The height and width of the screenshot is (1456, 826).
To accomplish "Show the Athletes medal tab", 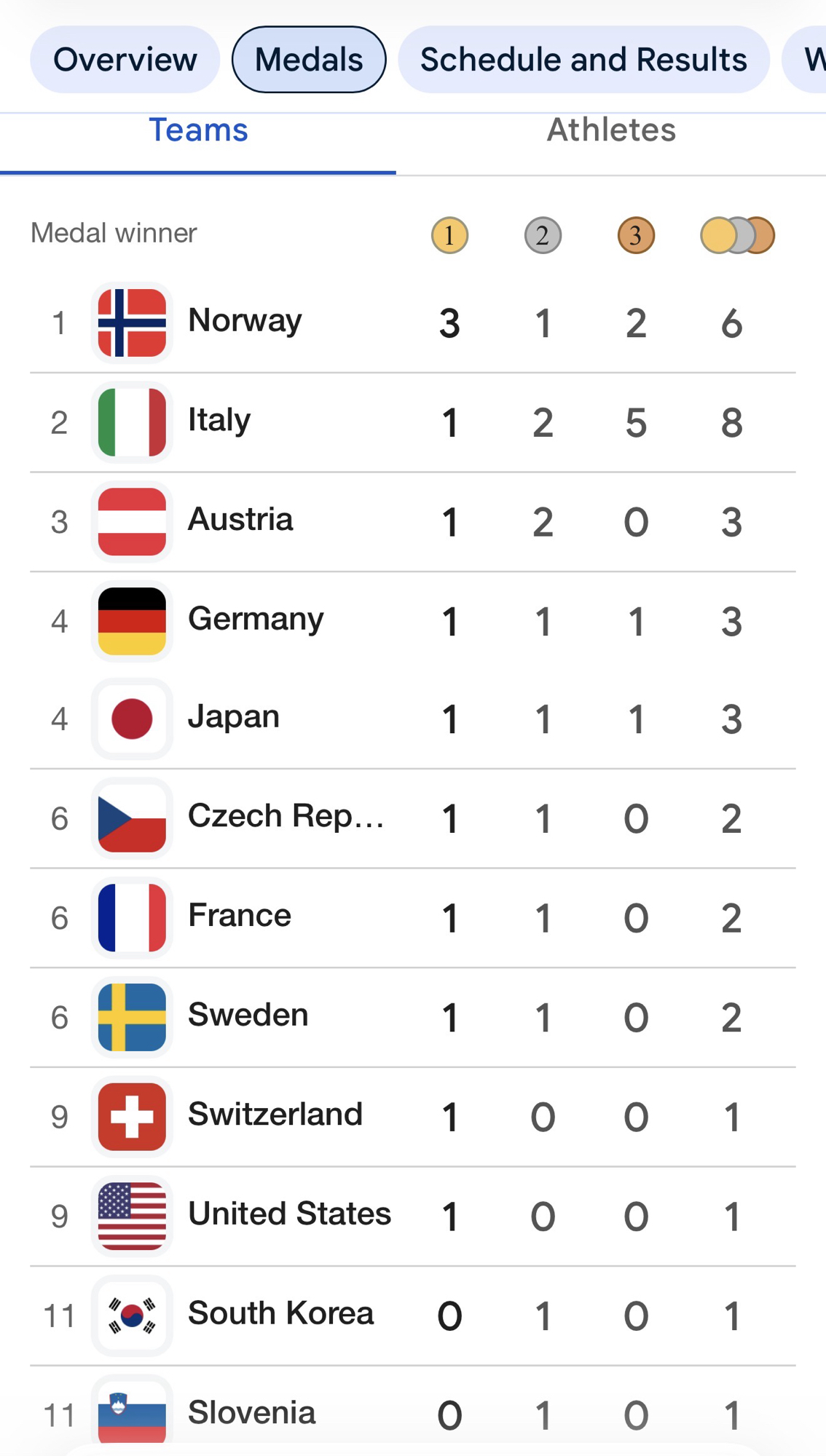I will pyautogui.click(x=611, y=131).
